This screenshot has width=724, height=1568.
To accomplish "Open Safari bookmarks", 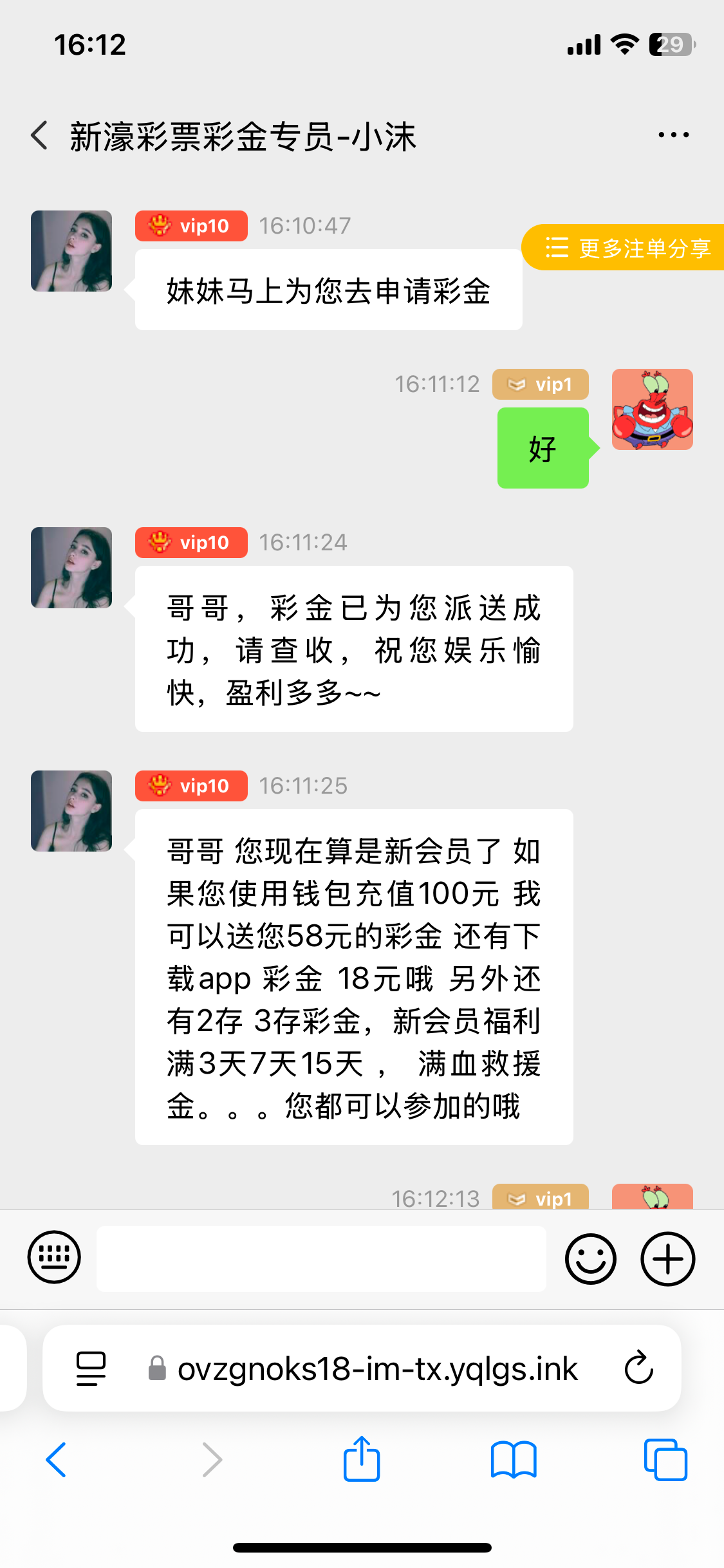I will (x=513, y=1459).
